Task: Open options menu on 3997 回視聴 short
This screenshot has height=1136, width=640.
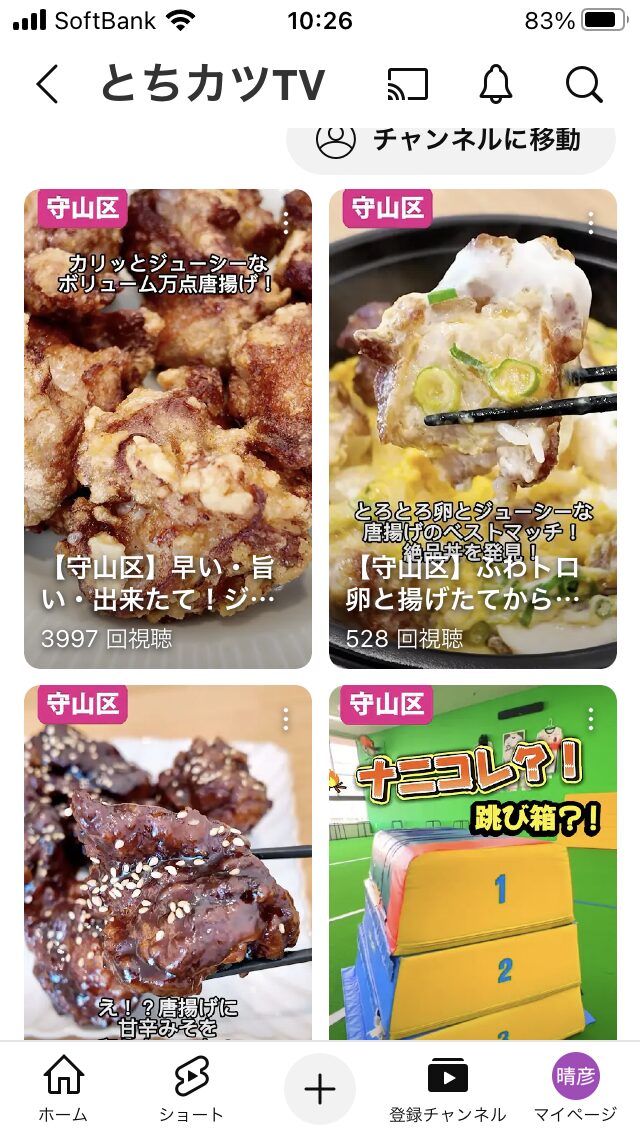Action: coord(286,223)
